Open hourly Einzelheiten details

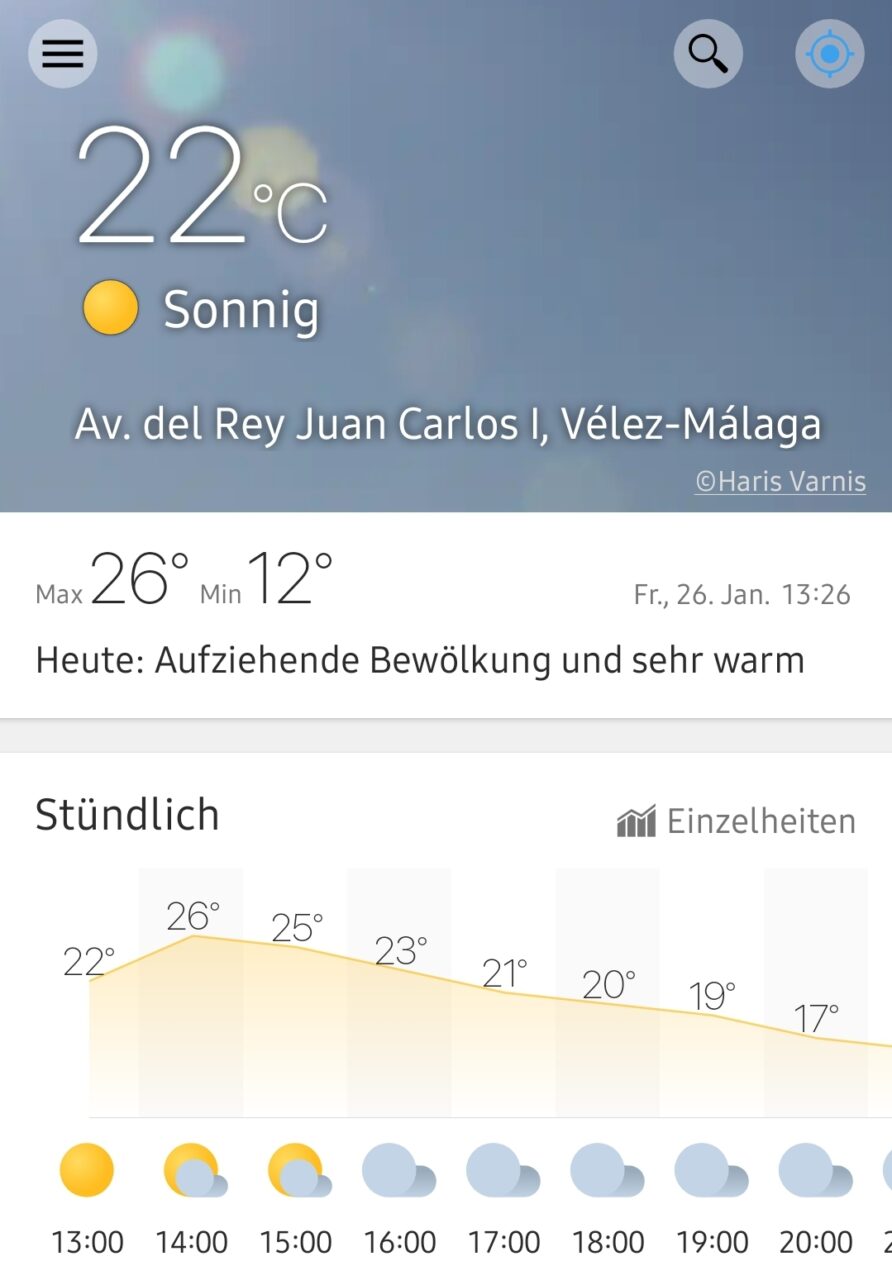click(x=736, y=821)
